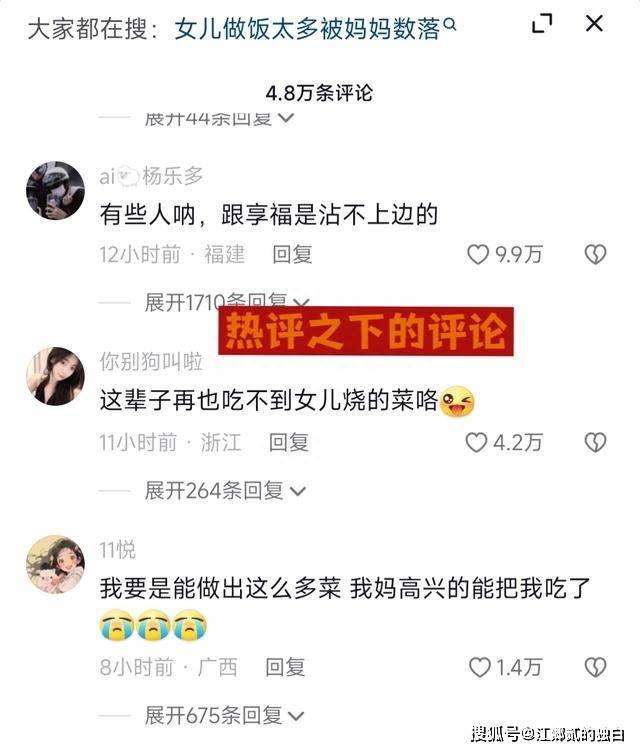640x751 pixels.
Task: Expand comments panel to full screen
Action: tap(543, 24)
